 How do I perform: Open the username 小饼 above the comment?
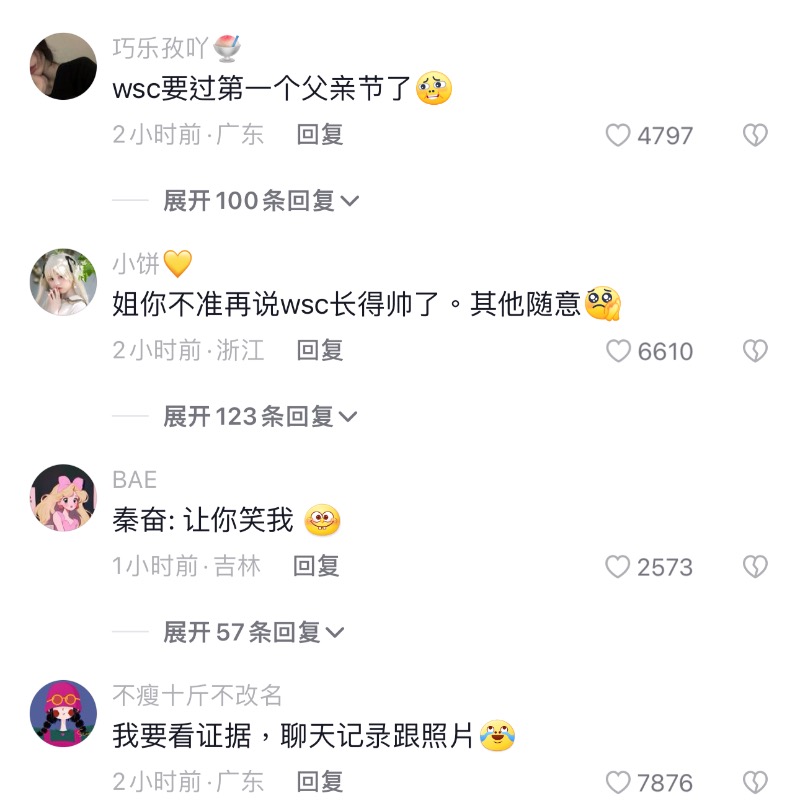[x=136, y=264]
